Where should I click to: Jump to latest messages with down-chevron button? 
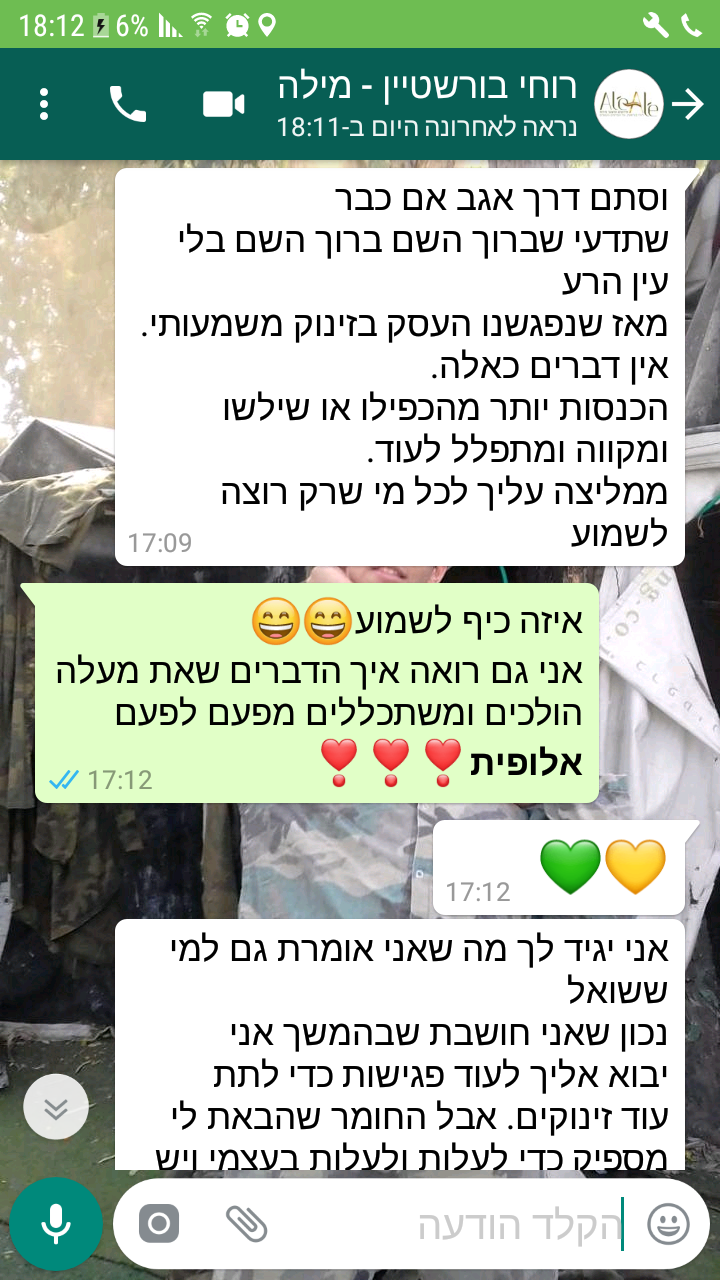click(56, 1107)
